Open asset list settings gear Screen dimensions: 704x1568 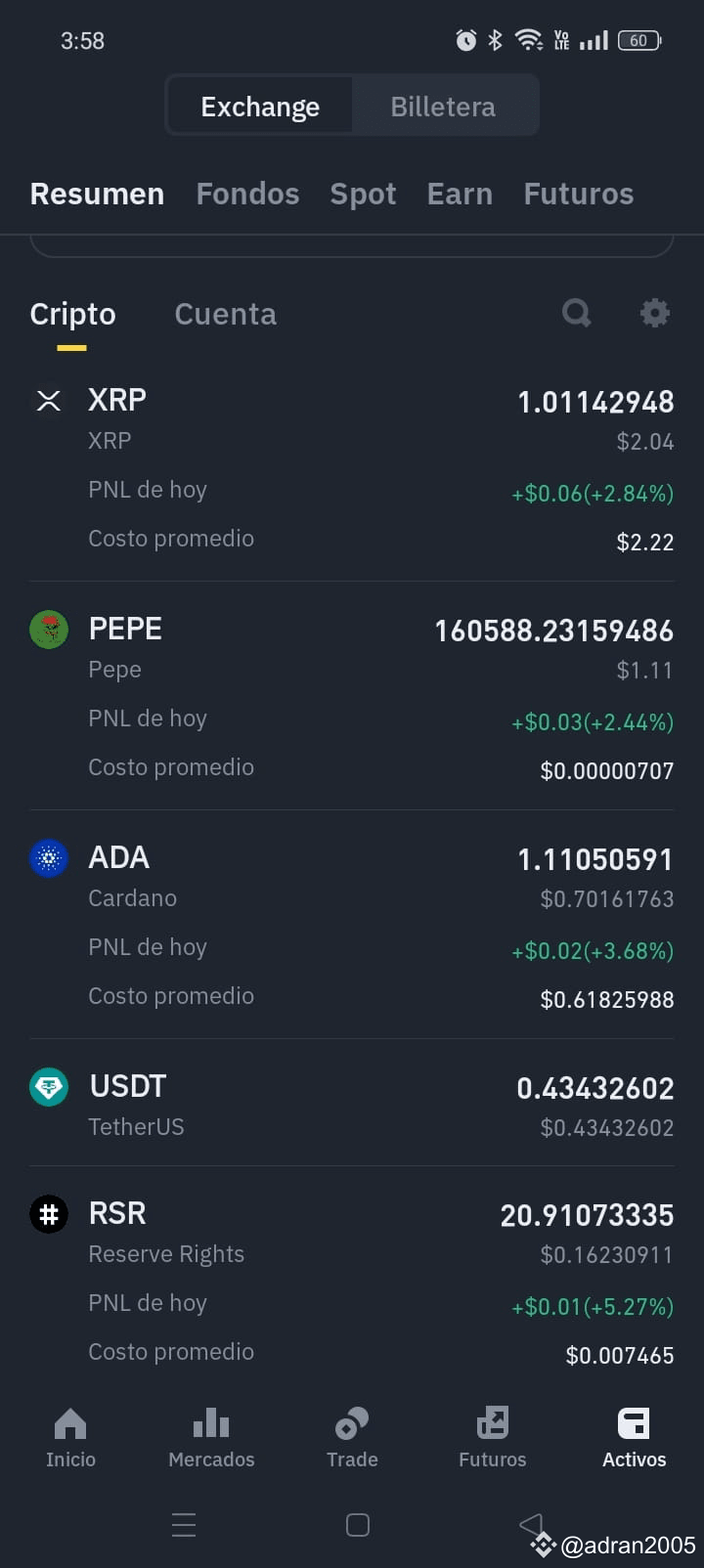click(654, 313)
